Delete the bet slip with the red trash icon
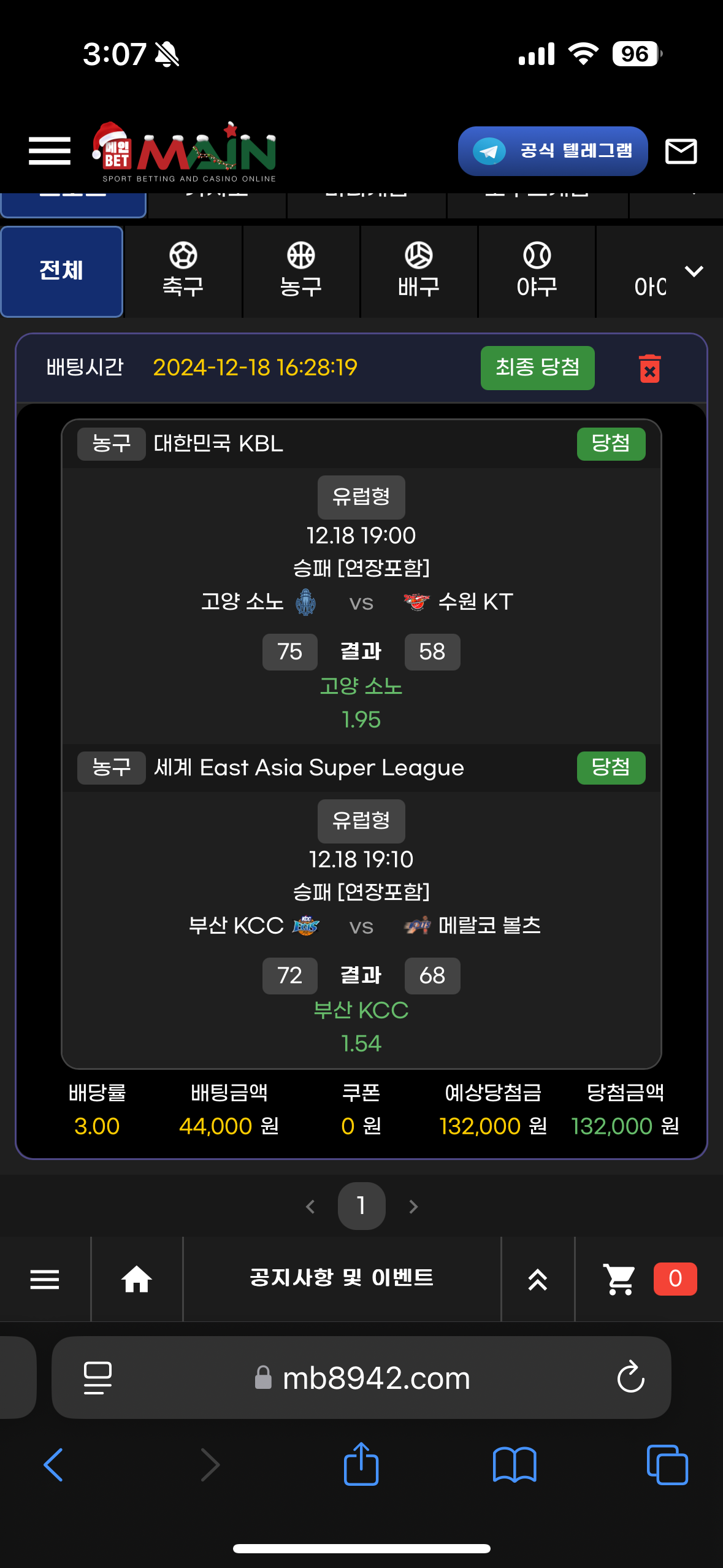This screenshot has width=723, height=1568. coord(649,369)
